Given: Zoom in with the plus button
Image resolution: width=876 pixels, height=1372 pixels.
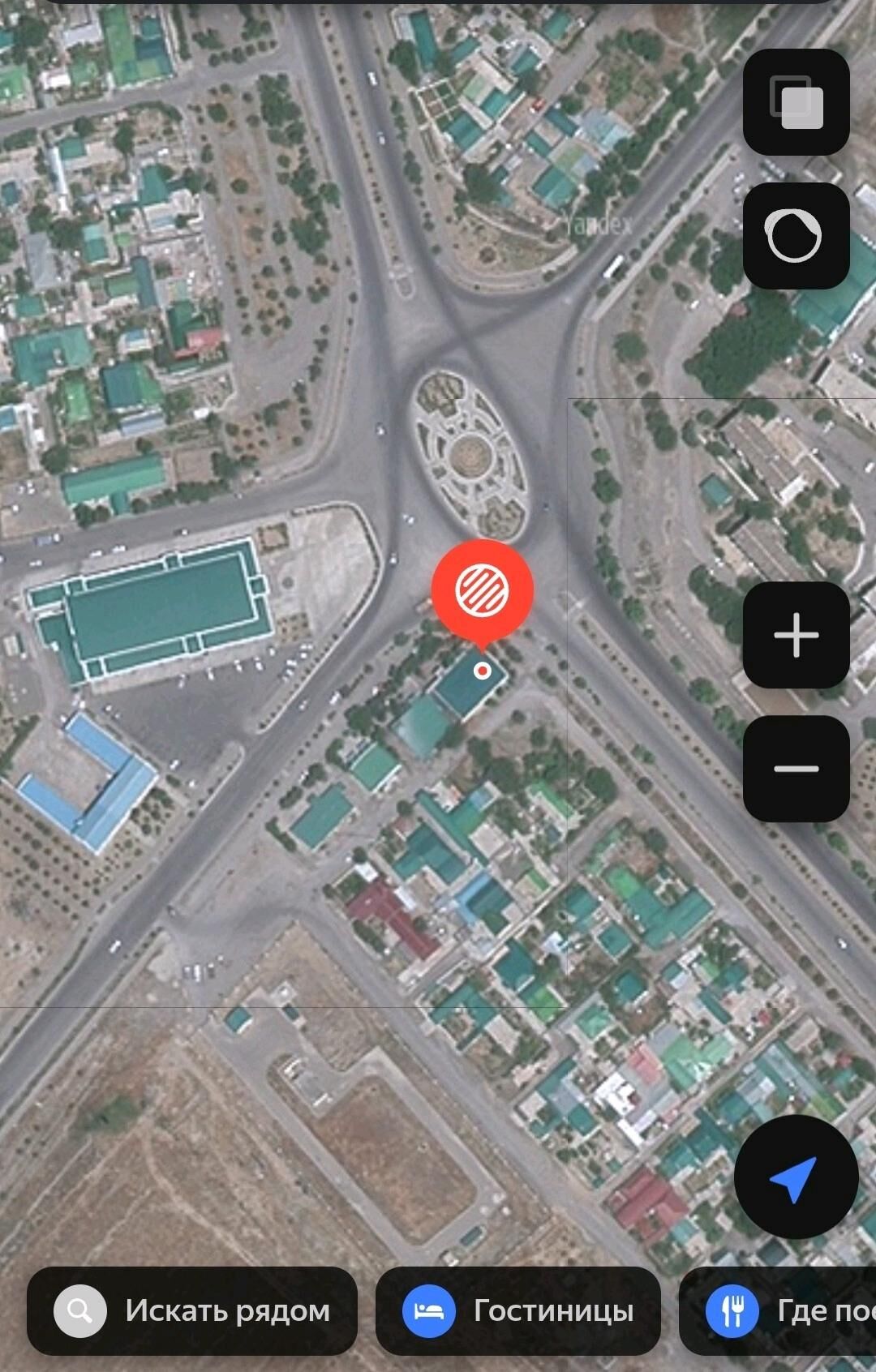Looking at the screenshot, I should pyautogui.click(x=796, y=635).
